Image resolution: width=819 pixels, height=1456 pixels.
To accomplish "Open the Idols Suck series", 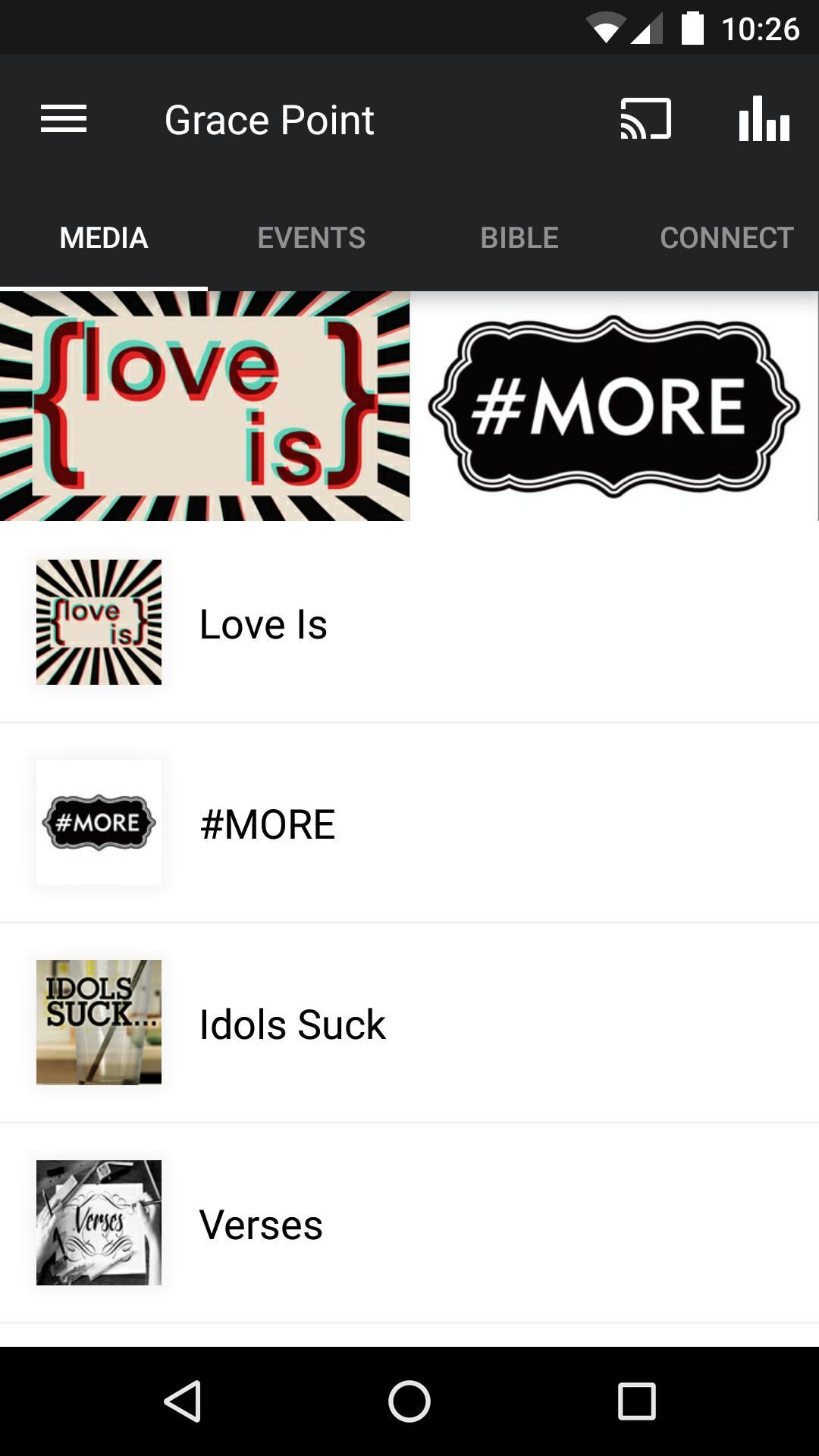I will click(409, 1024).
